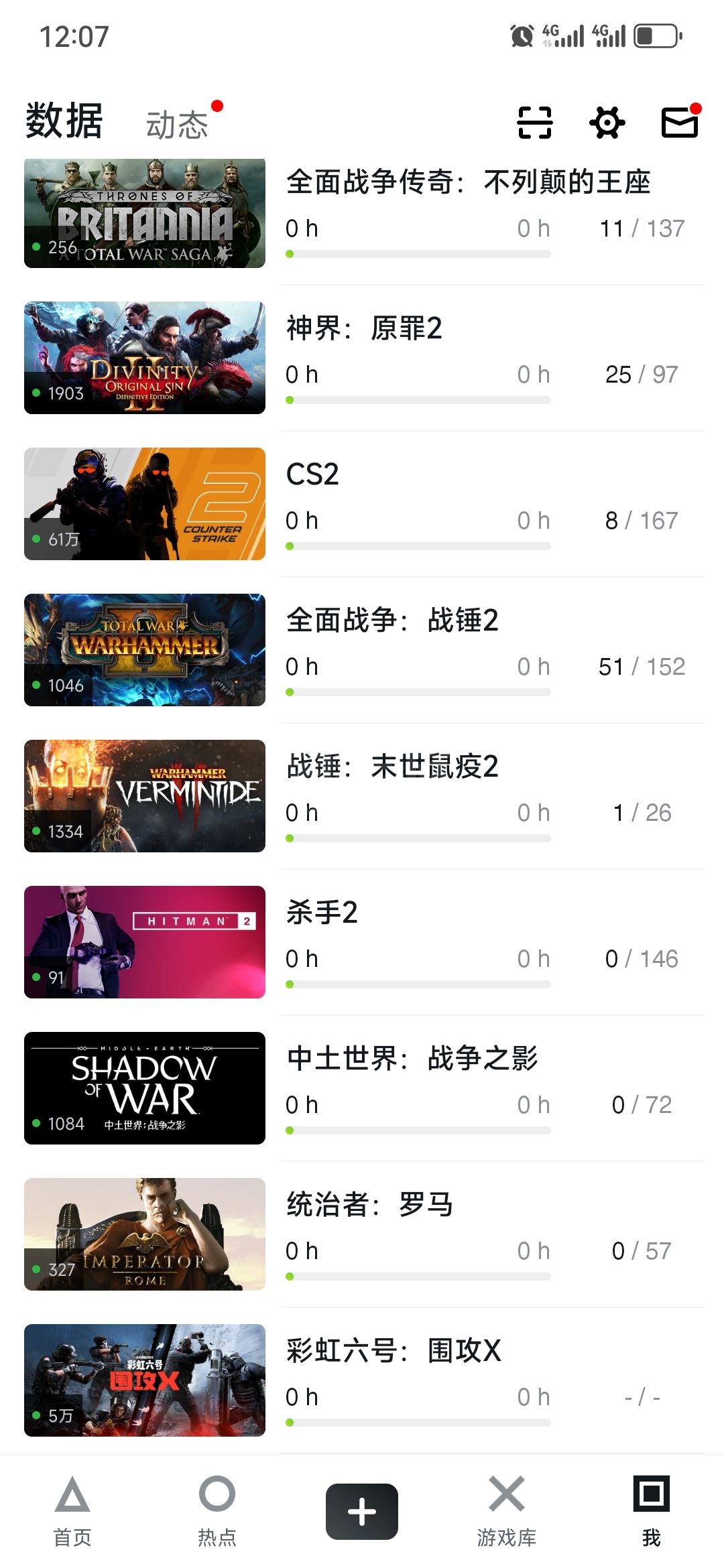The width and height of the screenshot is (724, 1568).
Task: Open 全面战争：战锤2 entry
Action: 392,620
